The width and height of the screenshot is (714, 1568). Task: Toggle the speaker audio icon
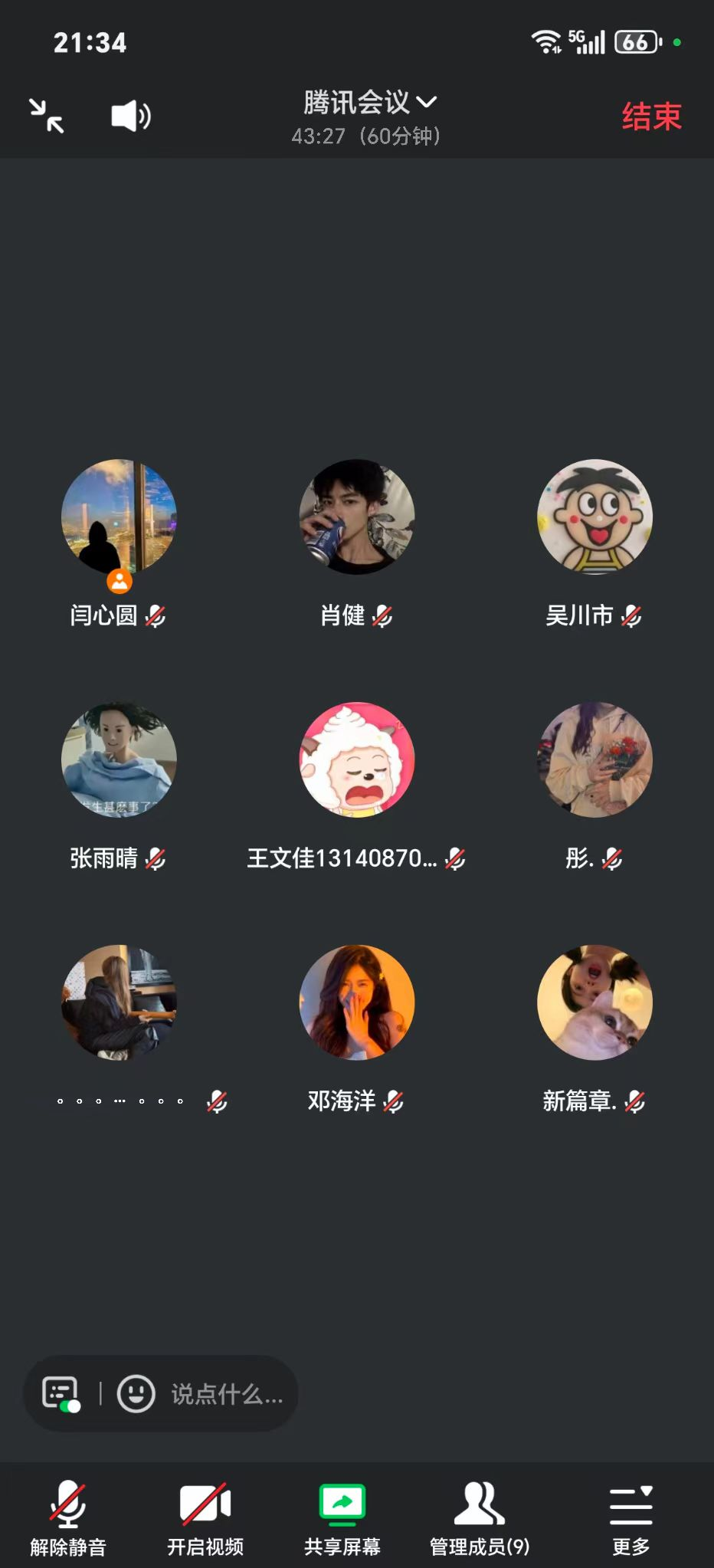[x=130, y=116]
